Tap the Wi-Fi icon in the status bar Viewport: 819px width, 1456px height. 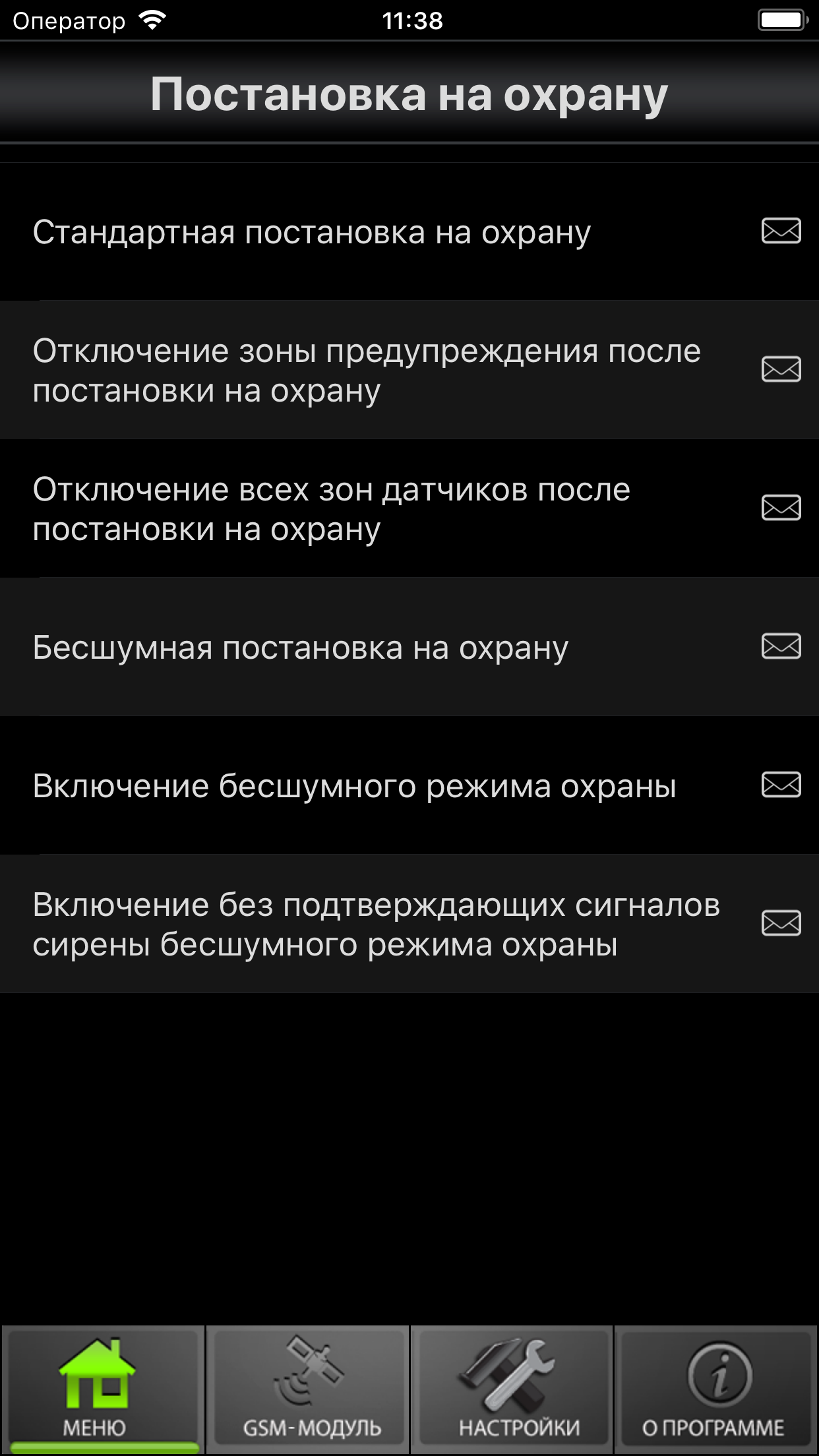click(152, 19)
